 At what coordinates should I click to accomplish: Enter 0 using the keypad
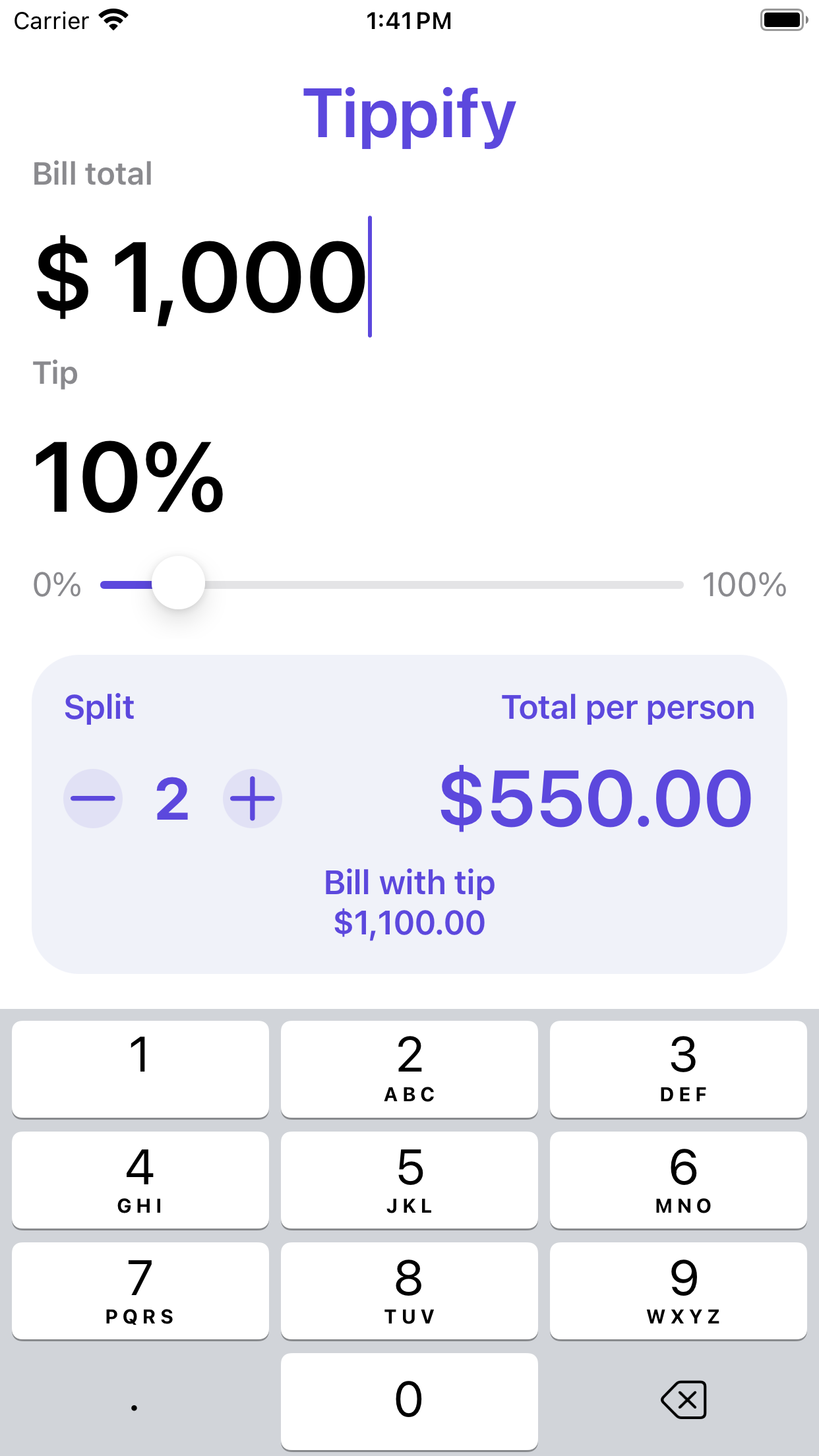click(x=409, y=1402)
